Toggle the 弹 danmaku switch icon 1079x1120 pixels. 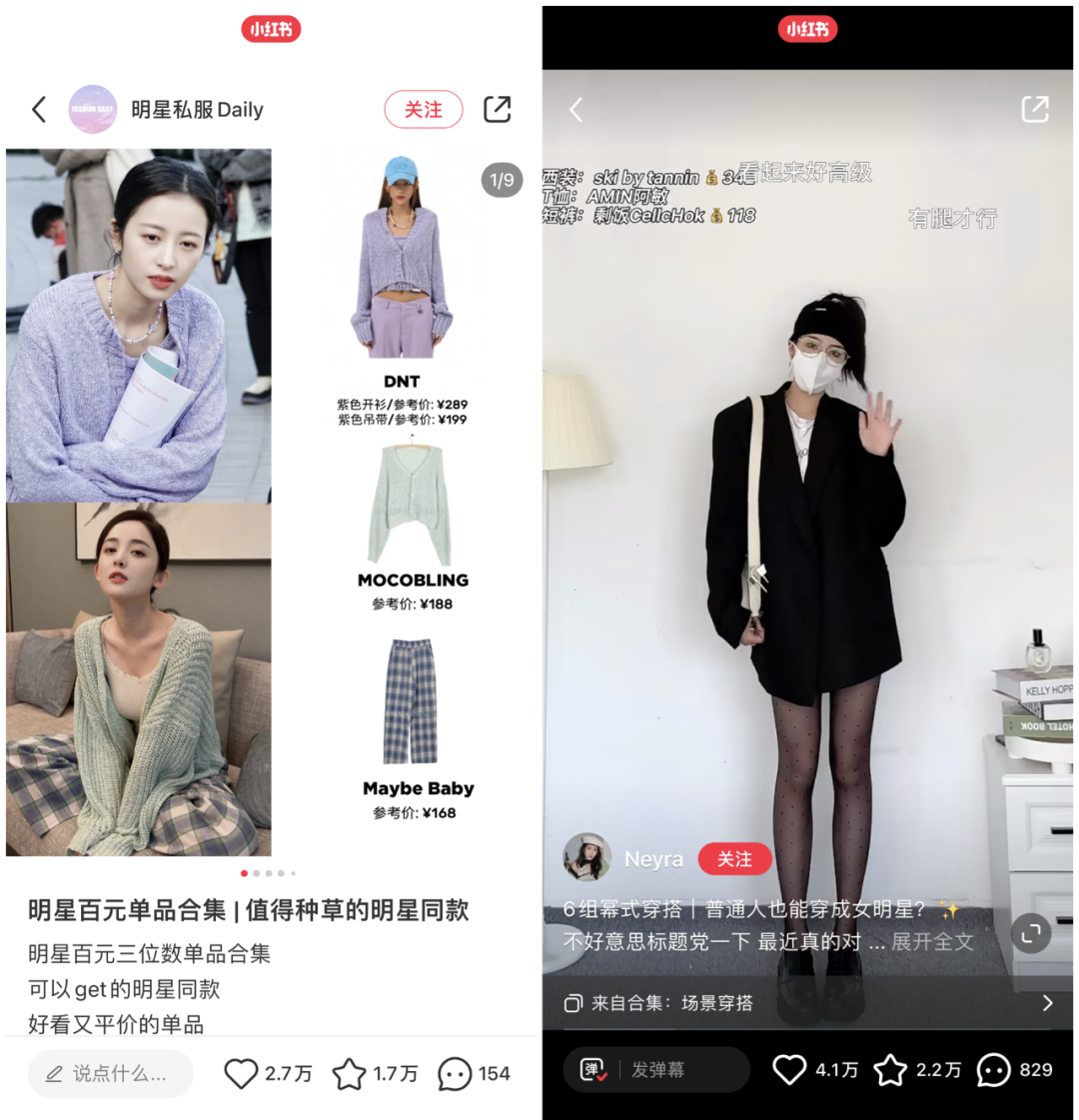(593, 1070)
